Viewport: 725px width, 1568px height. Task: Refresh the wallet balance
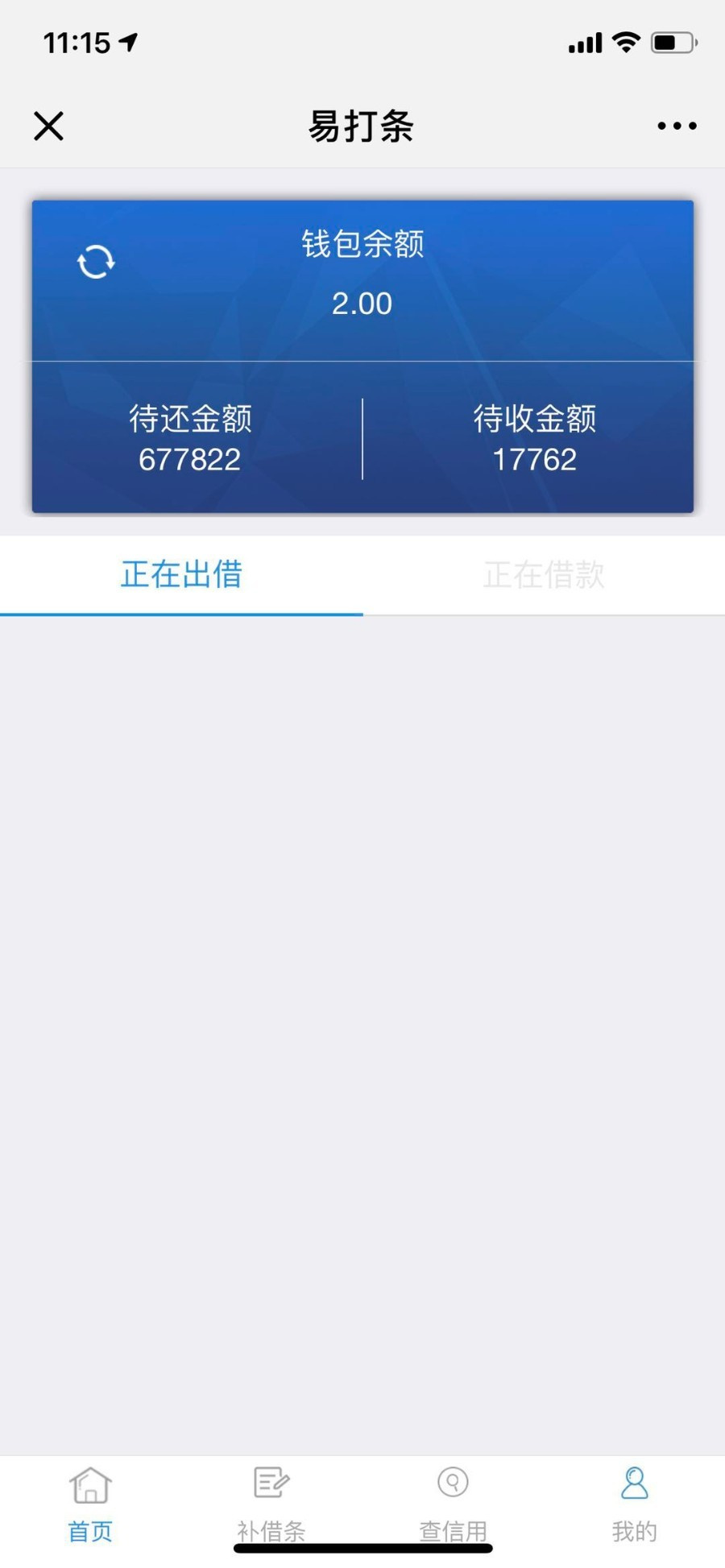[96, 262]
